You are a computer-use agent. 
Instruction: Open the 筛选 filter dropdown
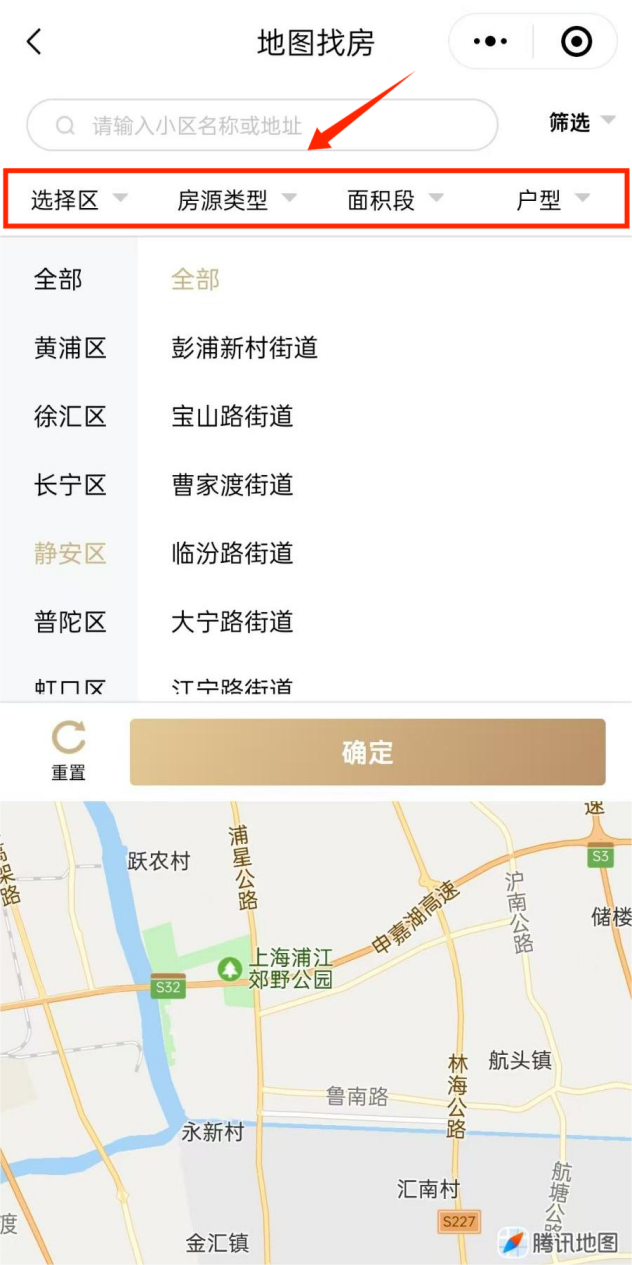(580, 122)
